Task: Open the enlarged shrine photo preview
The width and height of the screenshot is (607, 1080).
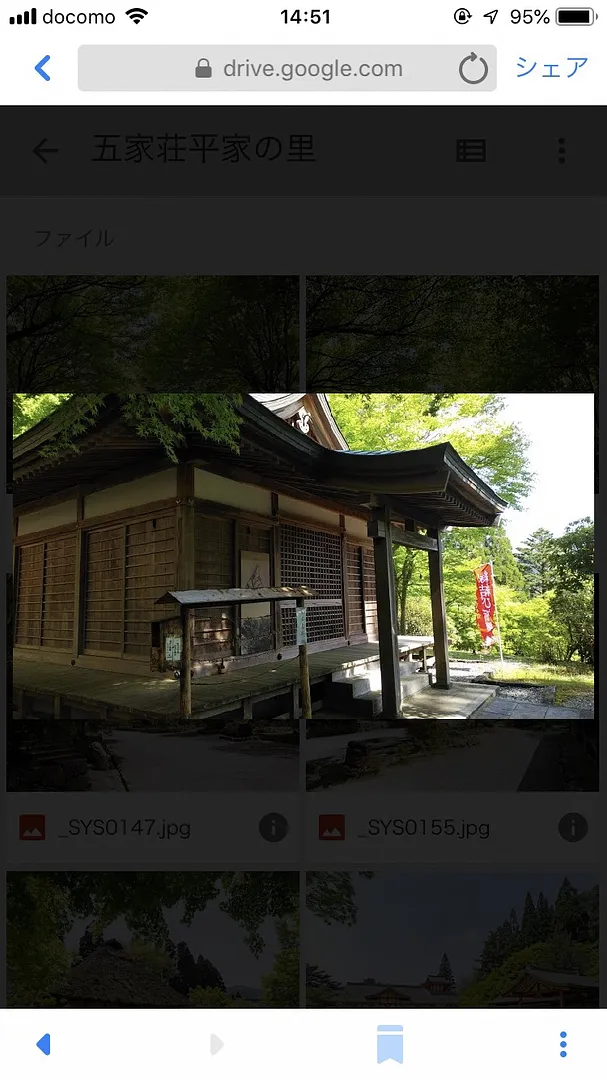Action: 303,555
